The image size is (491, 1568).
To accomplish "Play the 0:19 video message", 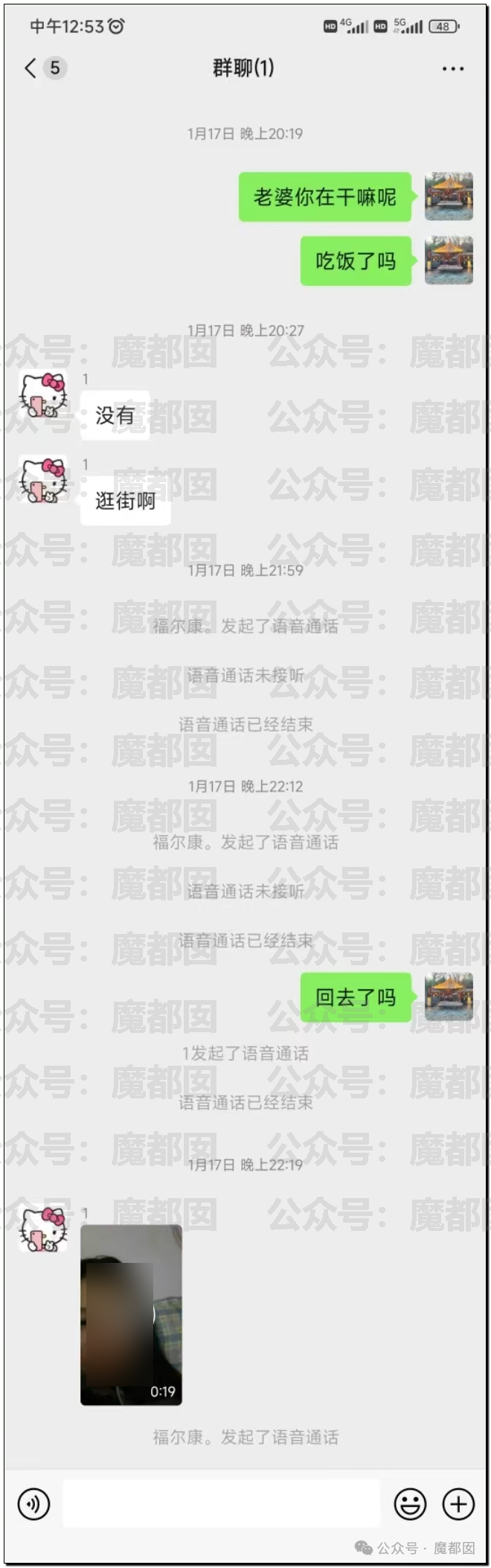I will point(131,1315).
